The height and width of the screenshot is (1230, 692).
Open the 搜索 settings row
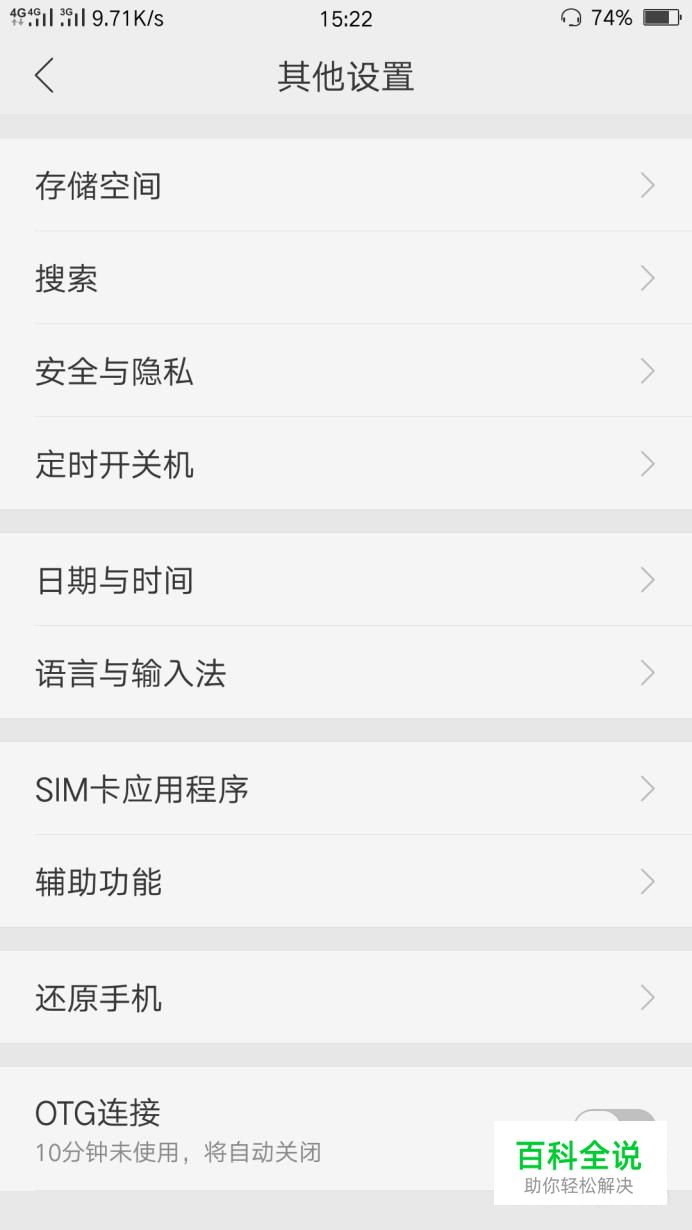[346, 278]
